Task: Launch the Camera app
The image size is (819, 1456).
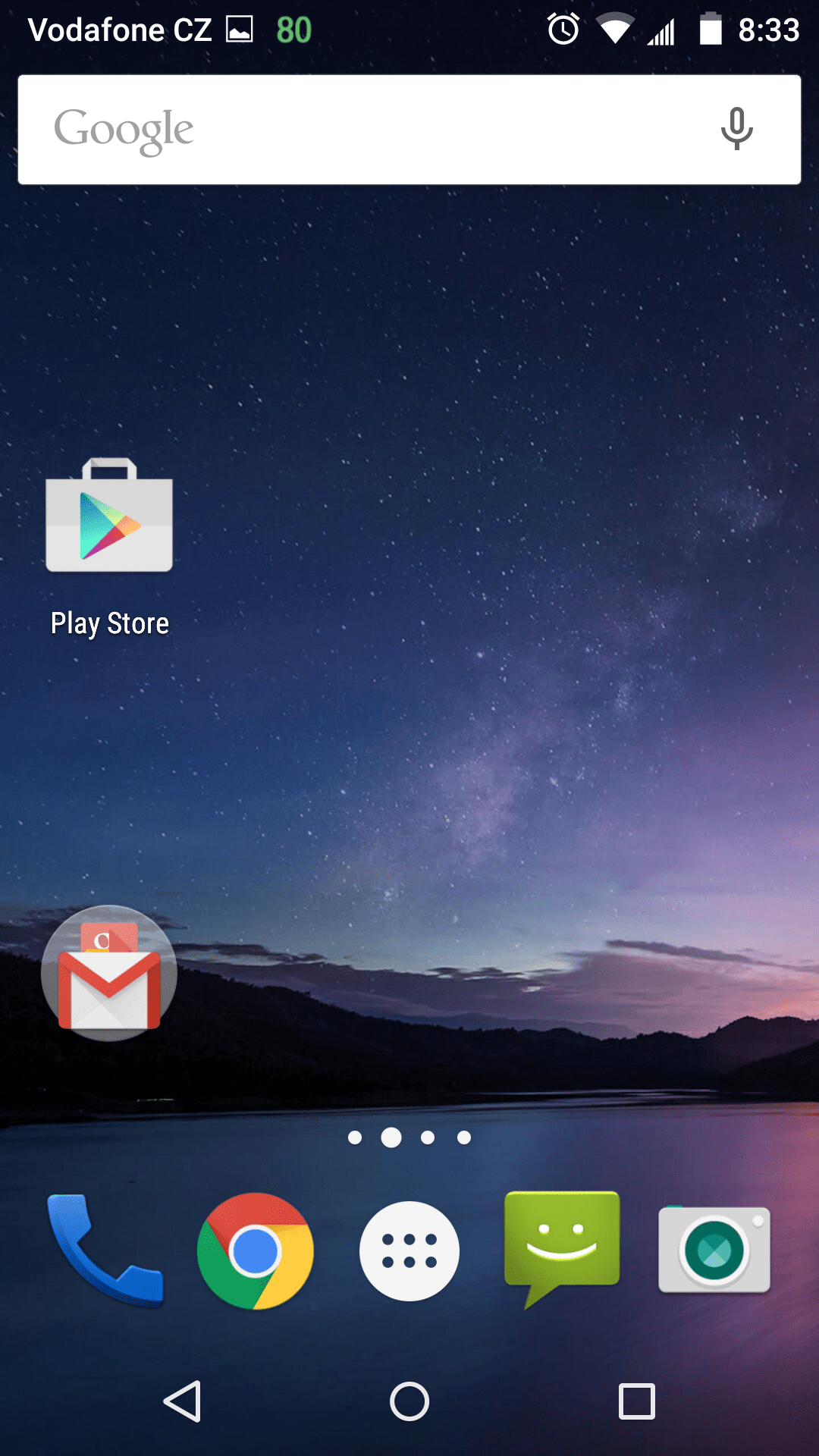Action: coord(714,1250)
